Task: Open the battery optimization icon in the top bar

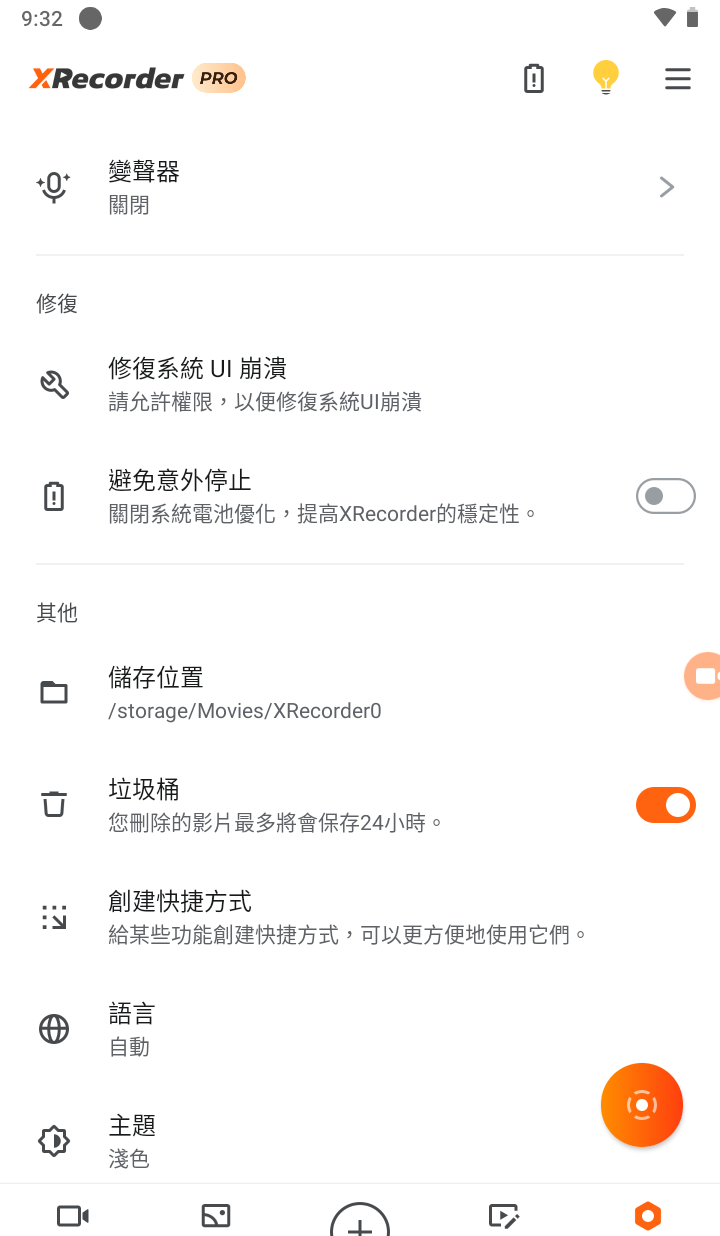Action: [x=533, y=78]
